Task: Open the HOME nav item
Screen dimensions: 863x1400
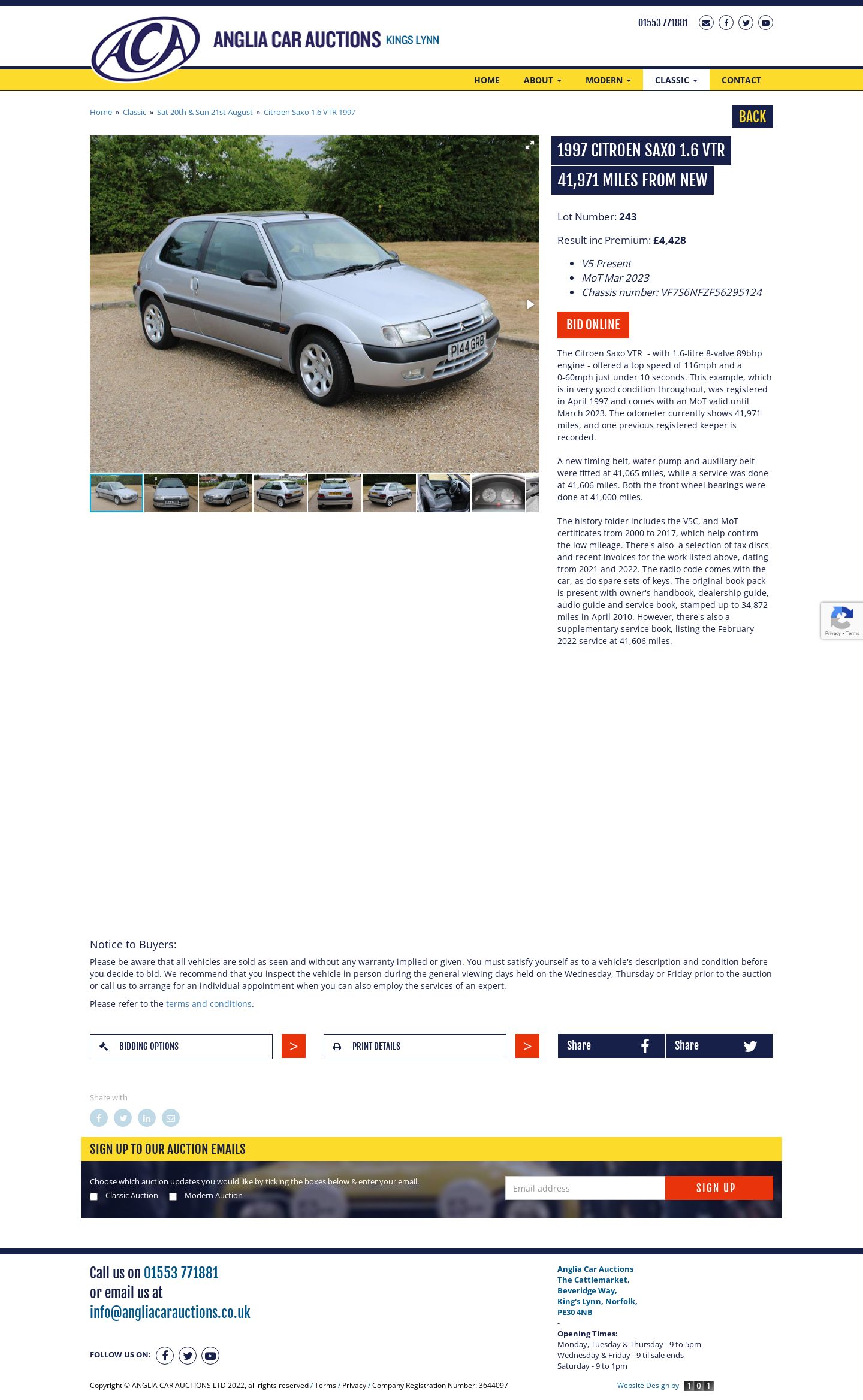Action: 487,80
